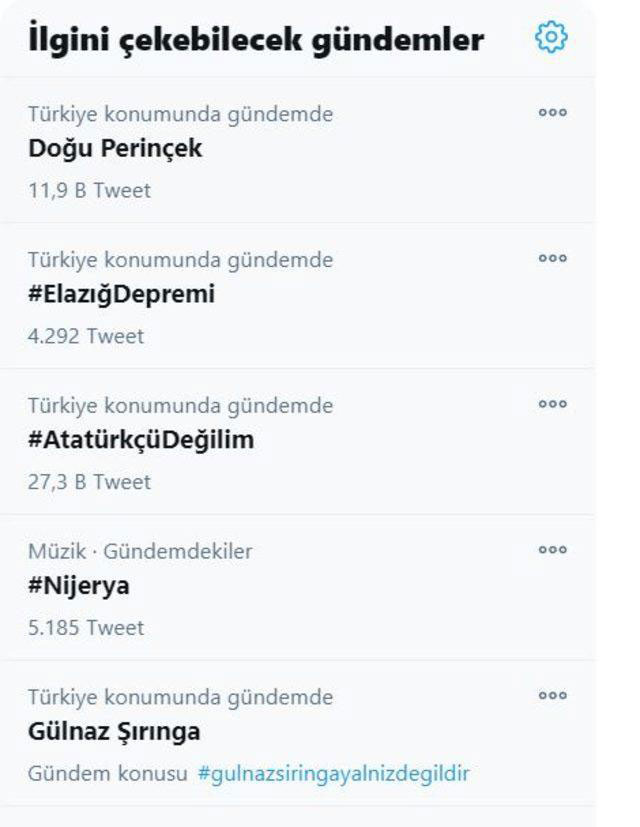Open the Doğu Perinçek trend
Image resolution: width=640 pixels, height=827 pixels.
point(115,148)
